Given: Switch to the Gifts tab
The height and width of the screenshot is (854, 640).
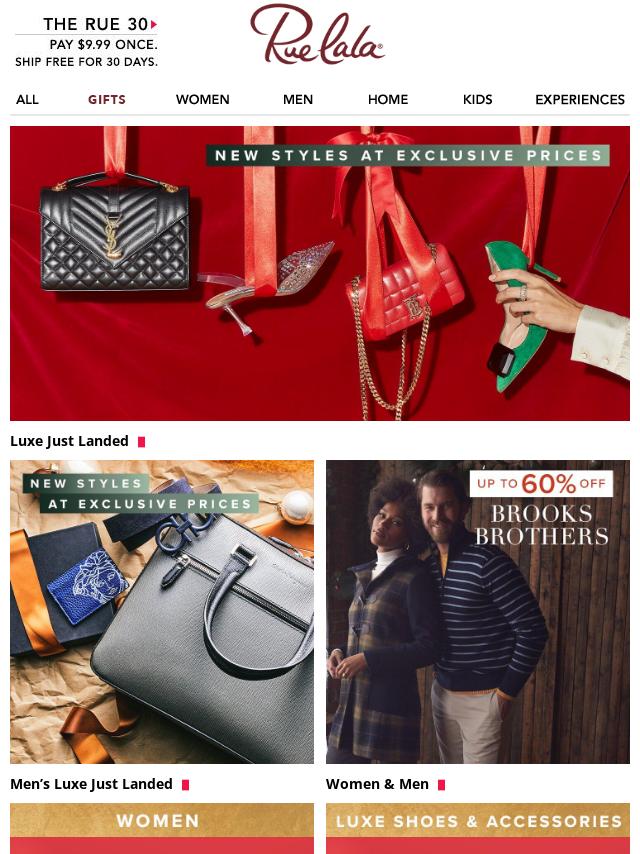Looking at the screenshot, I should pyautogui.click(x=107, y=99).
